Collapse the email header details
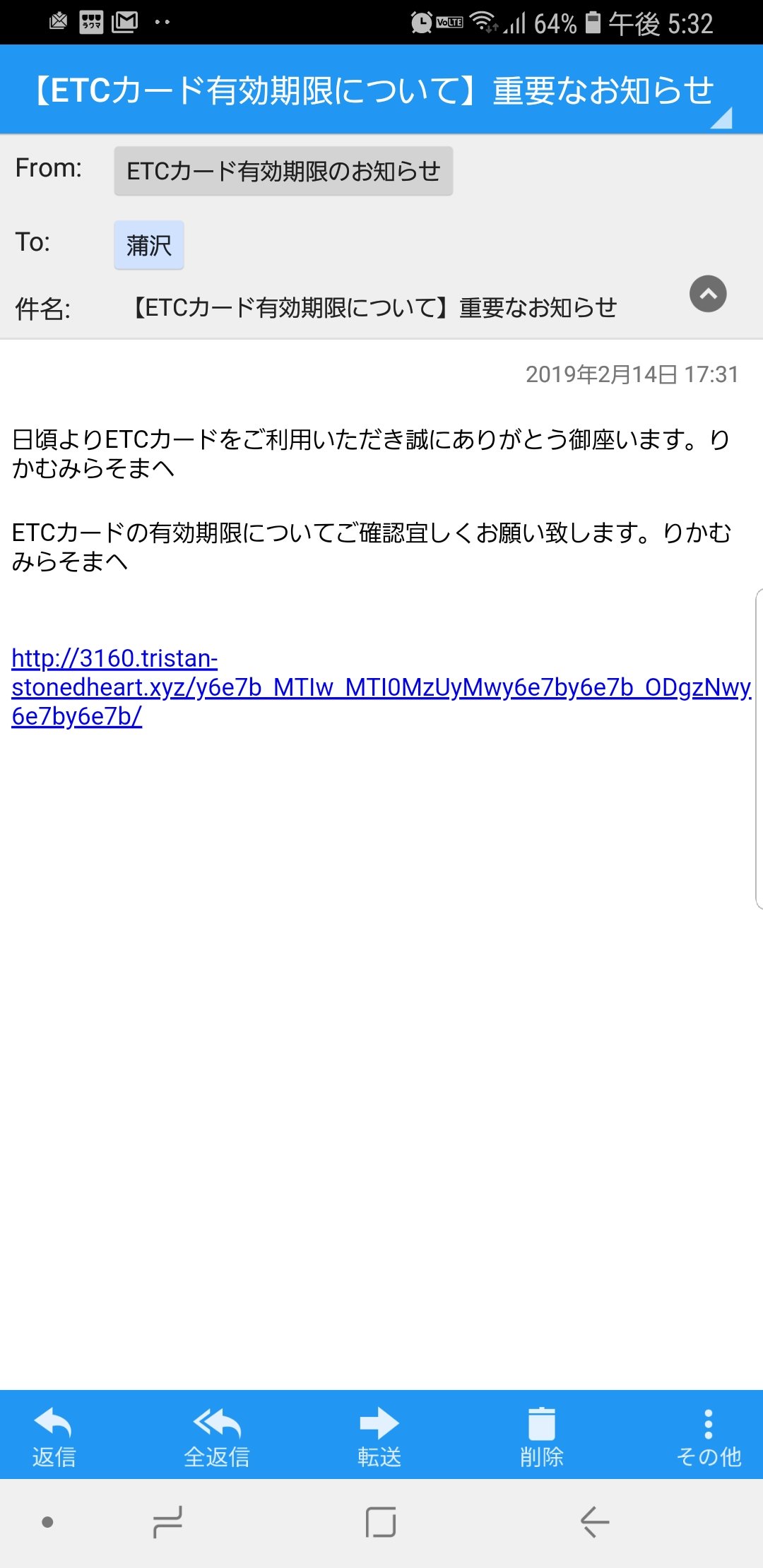Image resolution: width=763 pixels, height=1568 pixels. [708, 294]
